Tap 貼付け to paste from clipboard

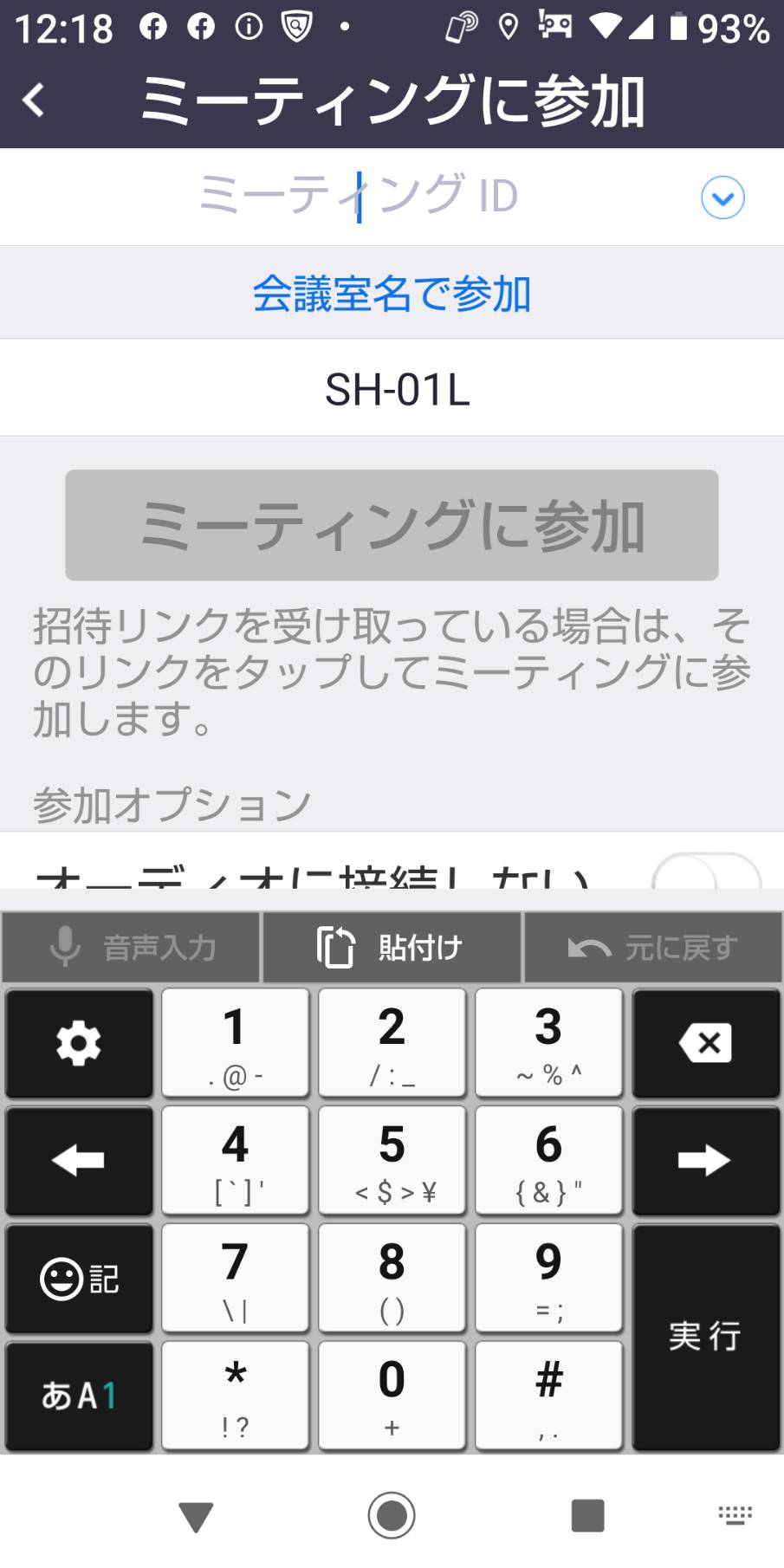392,947
